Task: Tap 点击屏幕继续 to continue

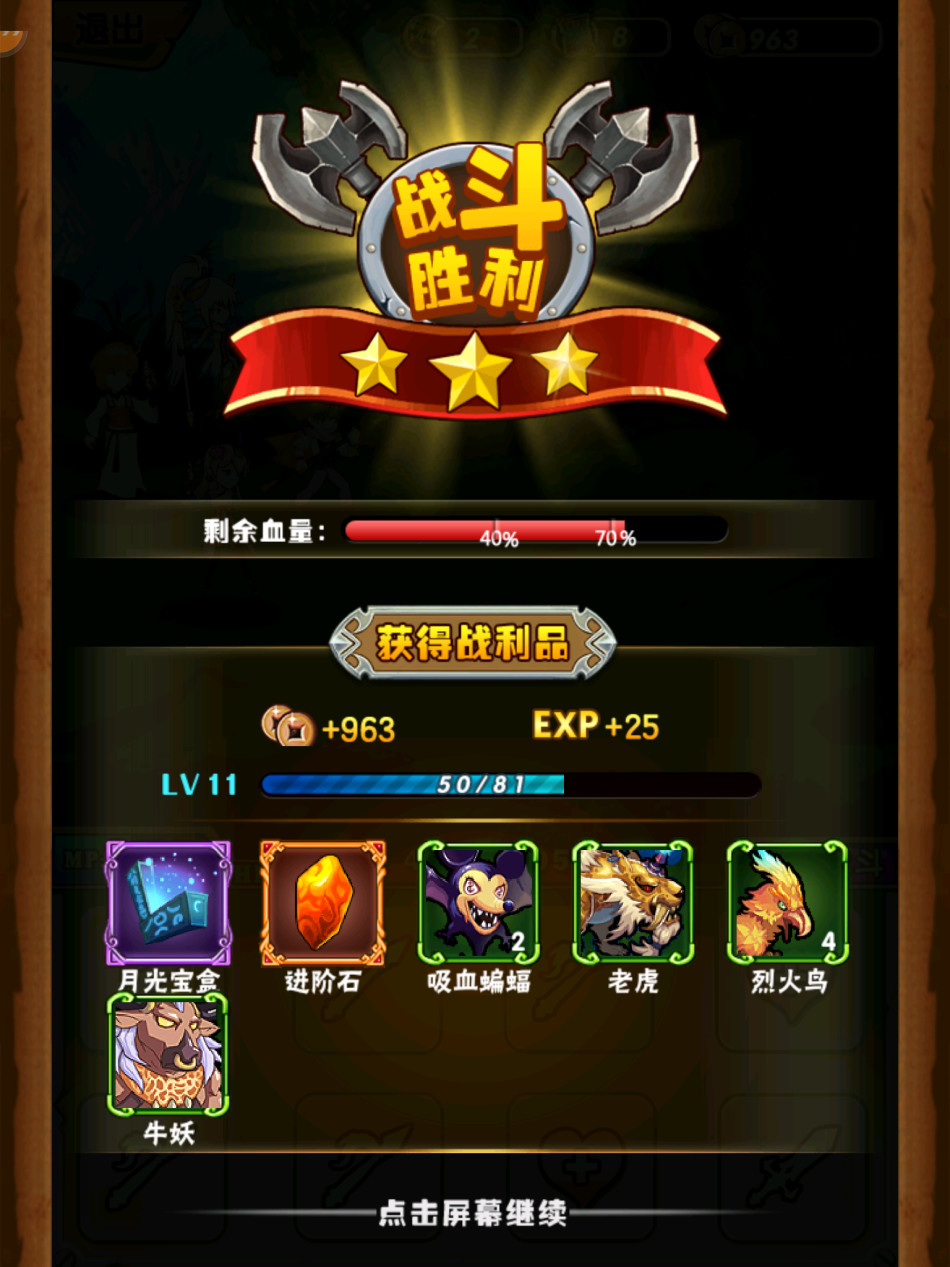Action: tap(473, 1214)
